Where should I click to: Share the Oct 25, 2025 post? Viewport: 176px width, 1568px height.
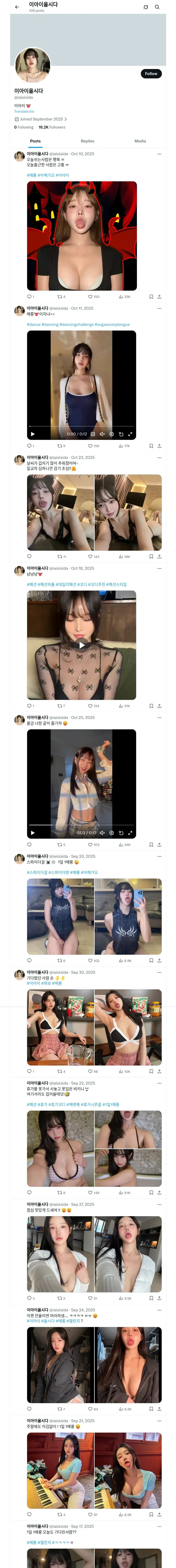tap(159, 845)
